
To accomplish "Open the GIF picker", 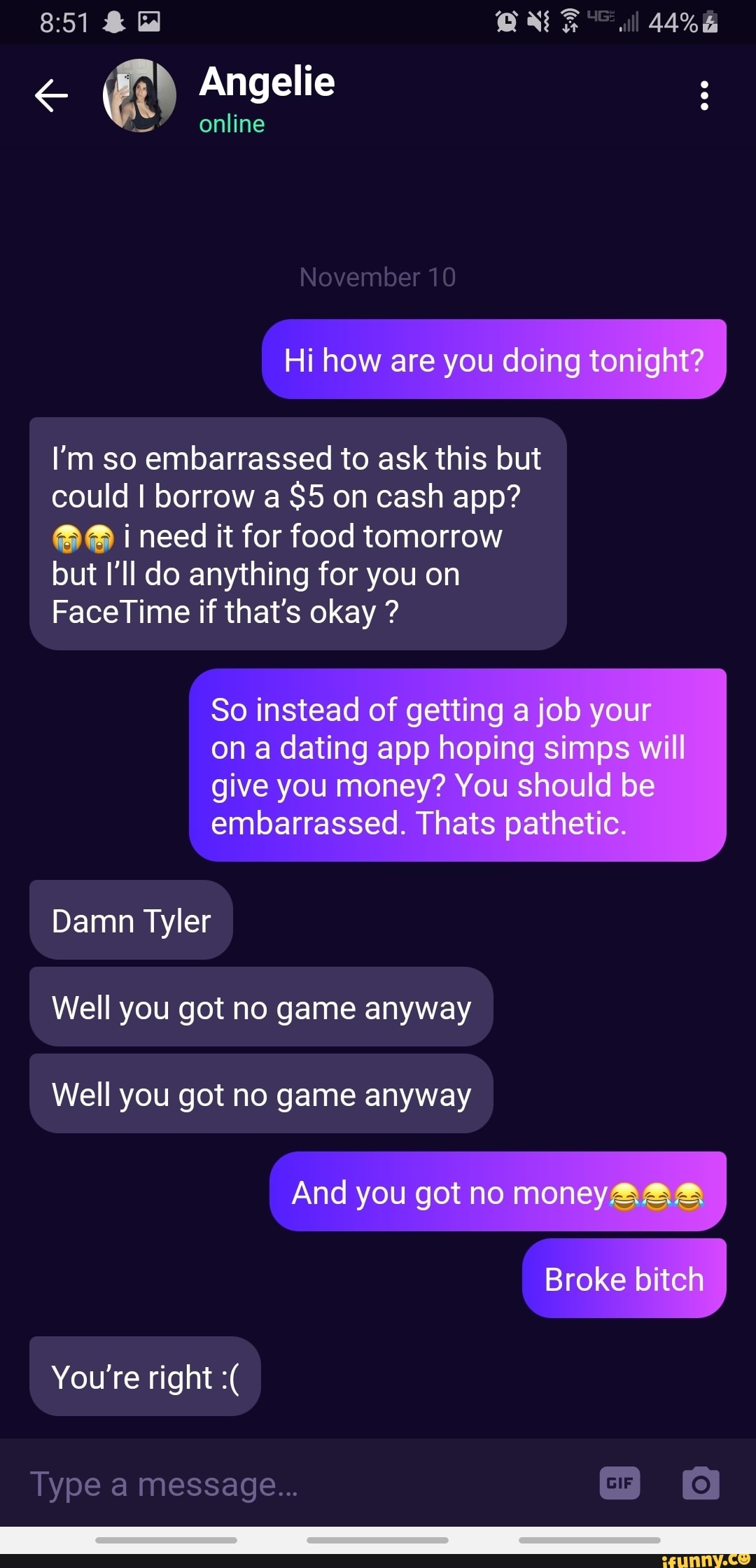I will (619, 1483).
